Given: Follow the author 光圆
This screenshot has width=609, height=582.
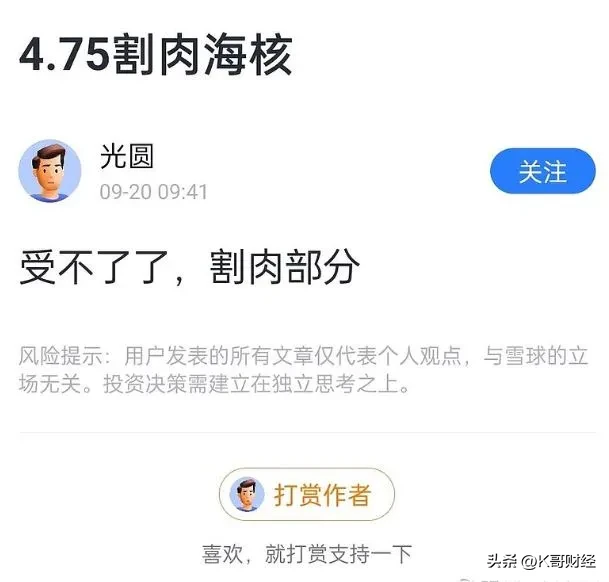Looking at the screenshot, I should pos(542,172).
